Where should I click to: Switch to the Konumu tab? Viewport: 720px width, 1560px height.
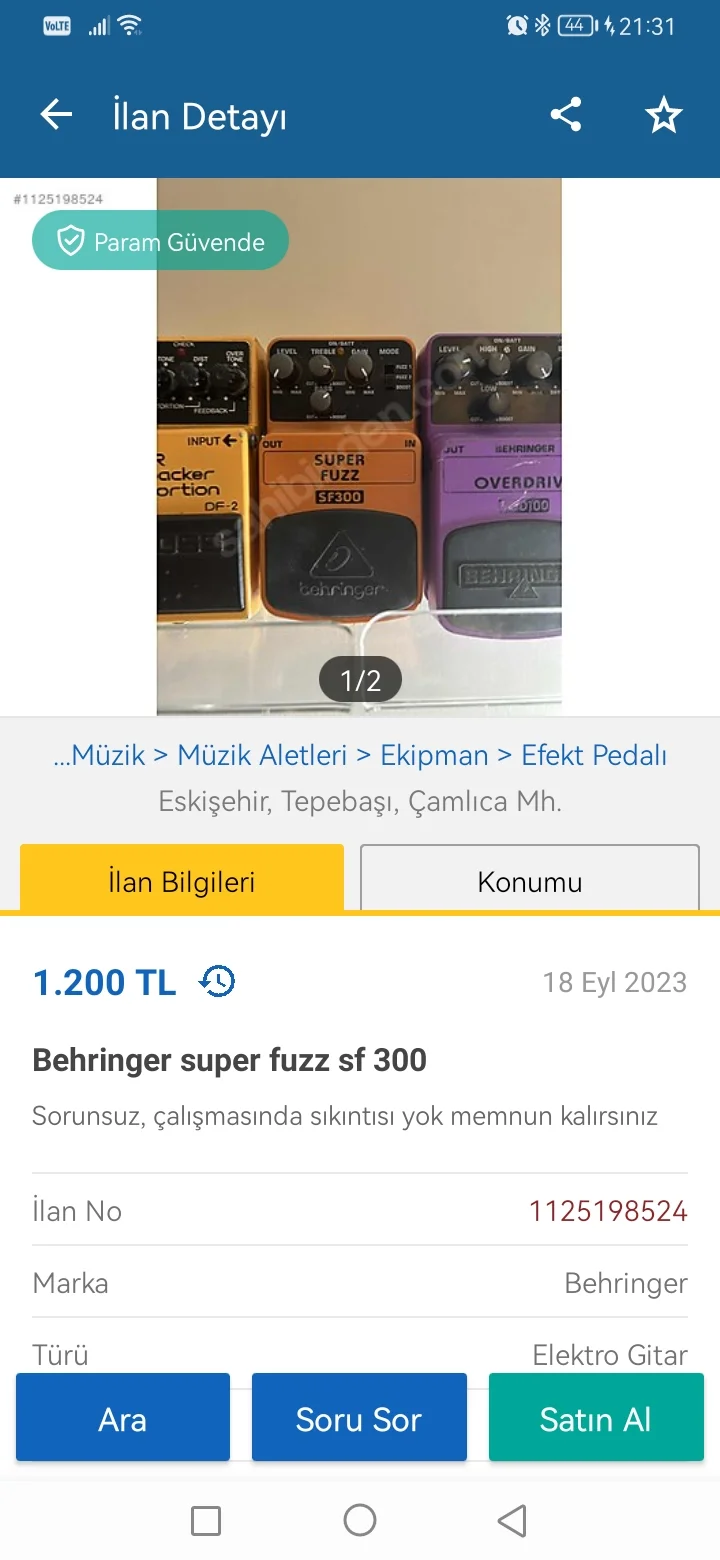[x=530, y=881]
